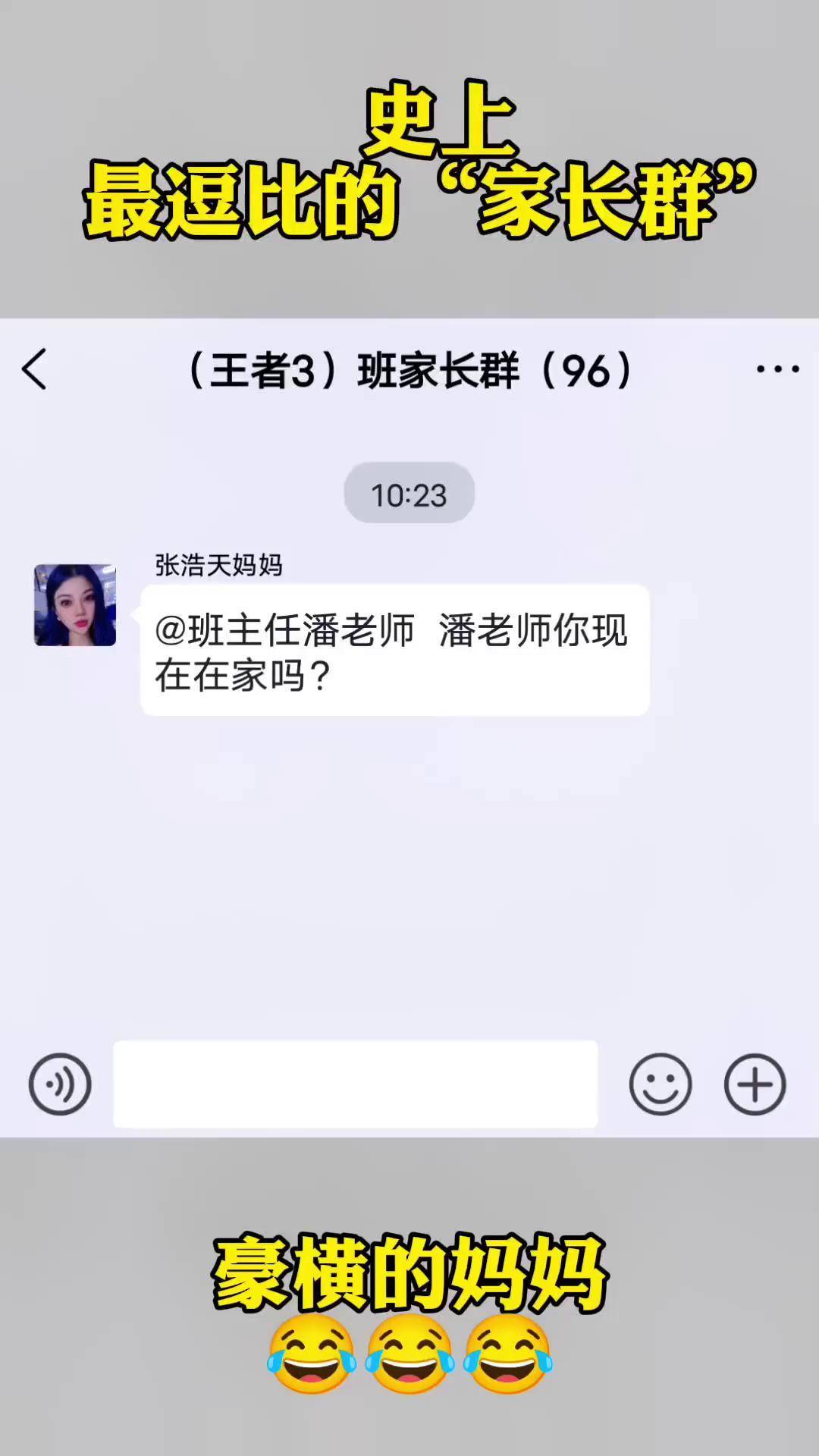Image resolution: width=819 pixels, height=1456 pixels.
Task: Toggle between voice and keyboard input
Action: (x=59, y=1084)
